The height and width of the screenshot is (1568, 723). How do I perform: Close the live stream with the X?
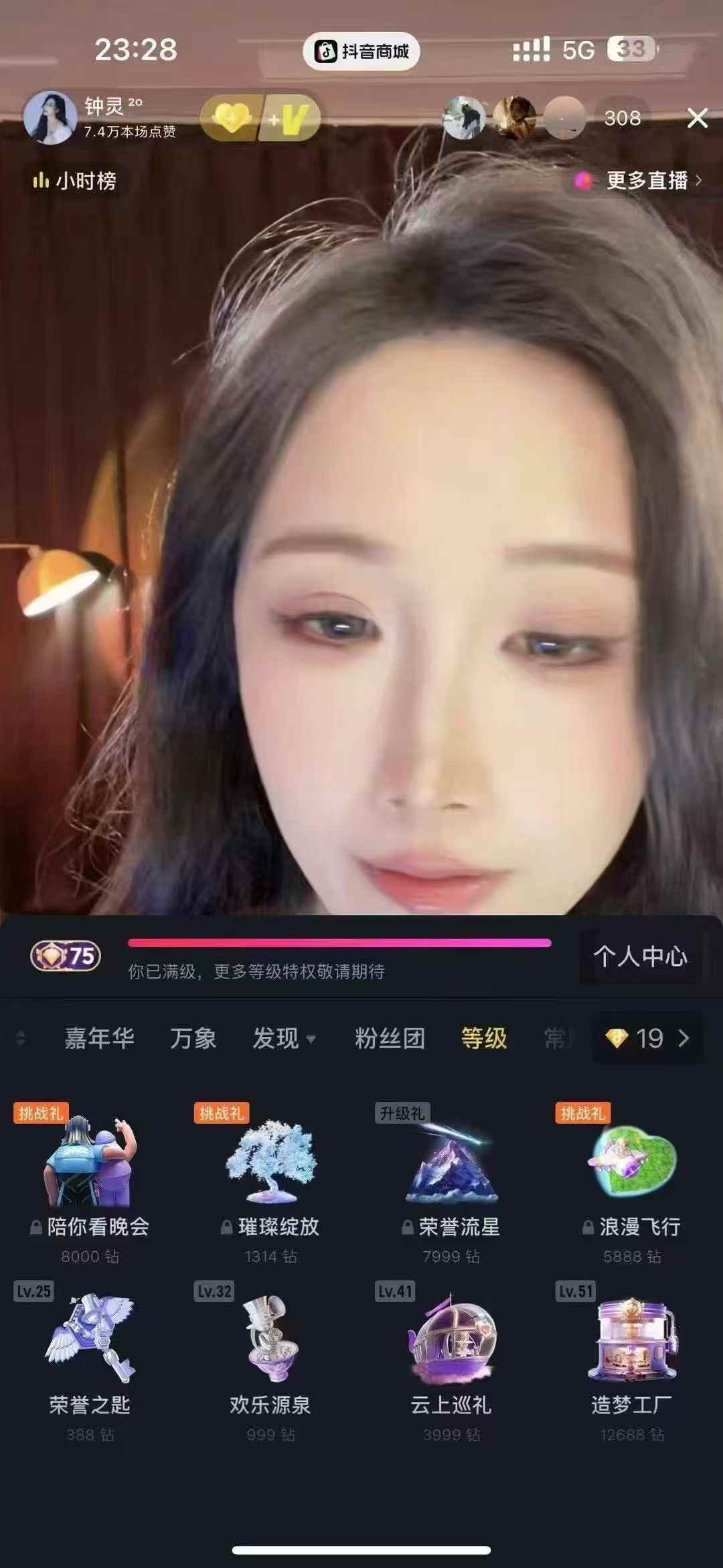click(x=697, y=119)
